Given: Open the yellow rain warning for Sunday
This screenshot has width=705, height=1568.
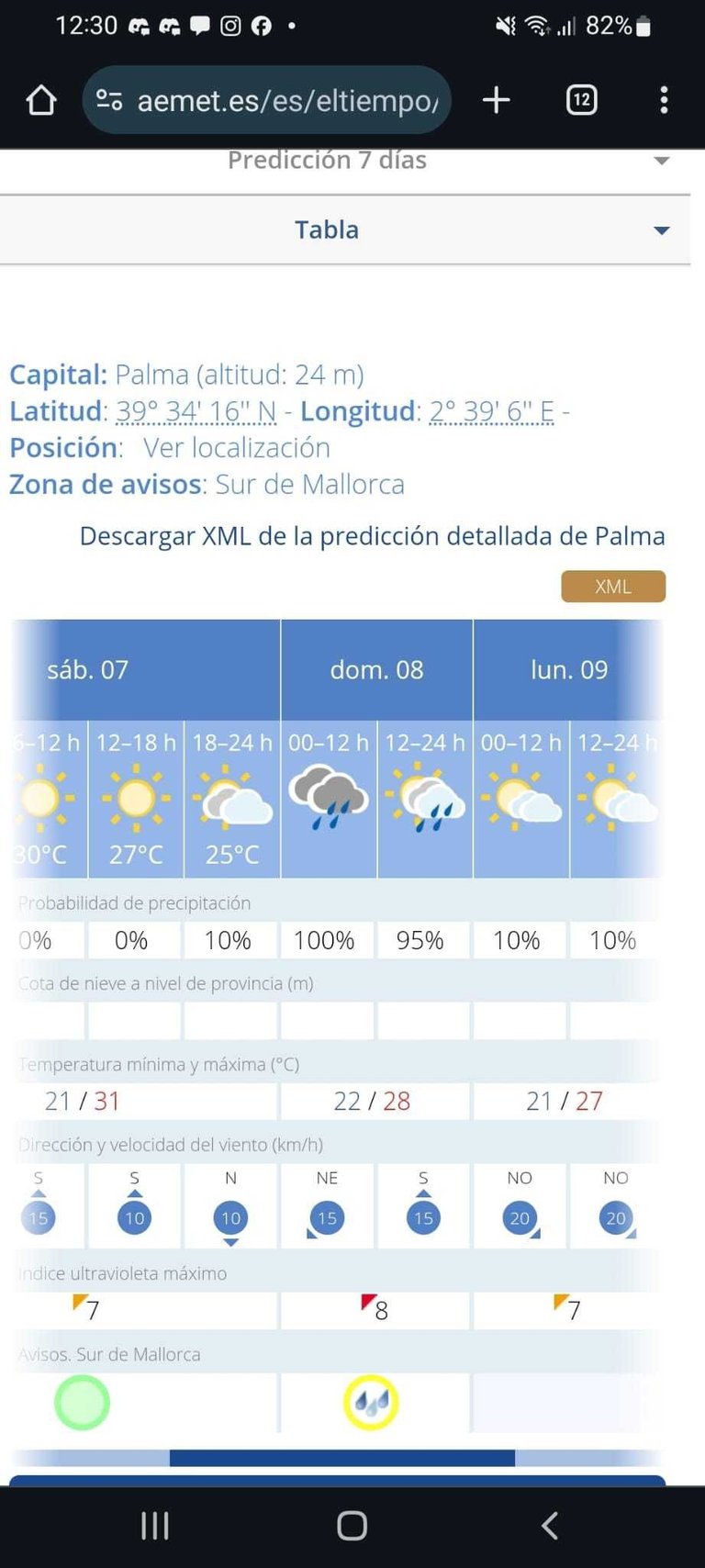Looking at the screenshot, I should point(371,1403).
